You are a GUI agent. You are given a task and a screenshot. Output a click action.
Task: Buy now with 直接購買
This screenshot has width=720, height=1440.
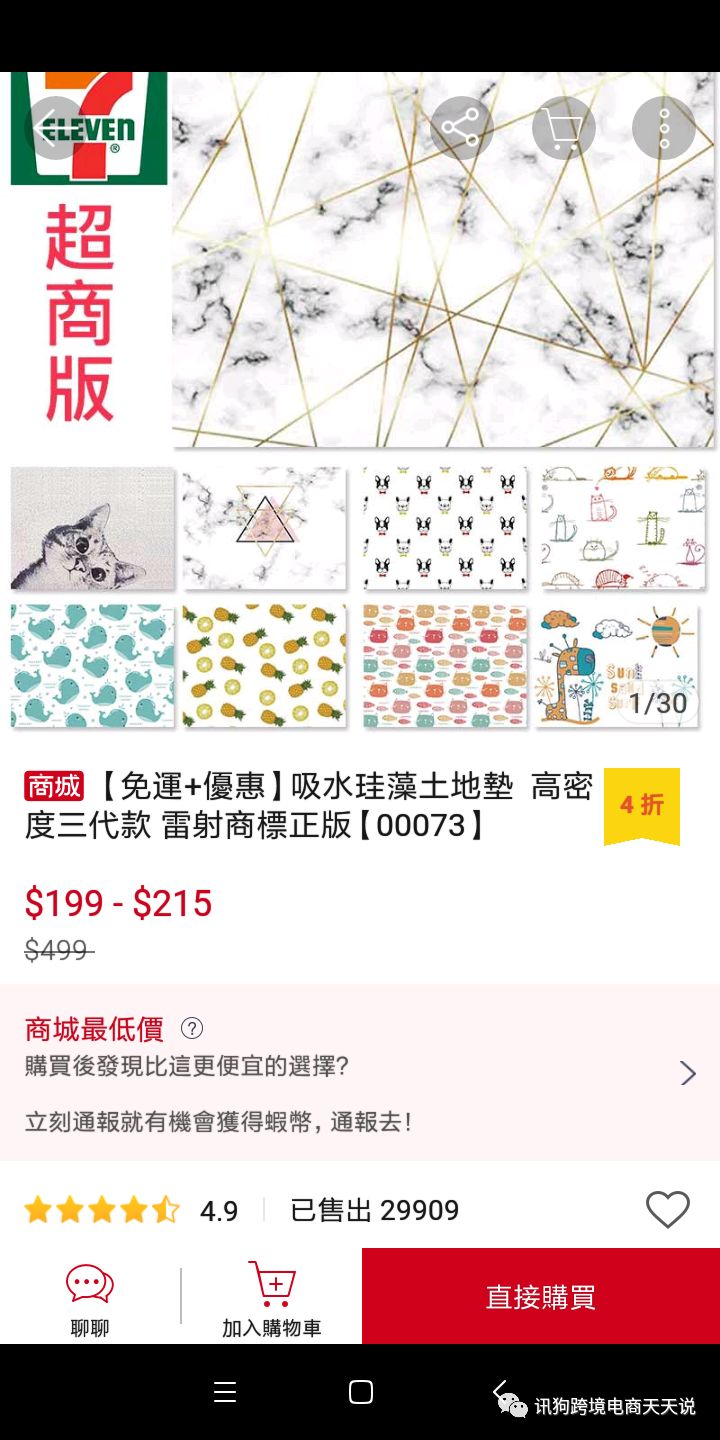tap(540, 1297)
